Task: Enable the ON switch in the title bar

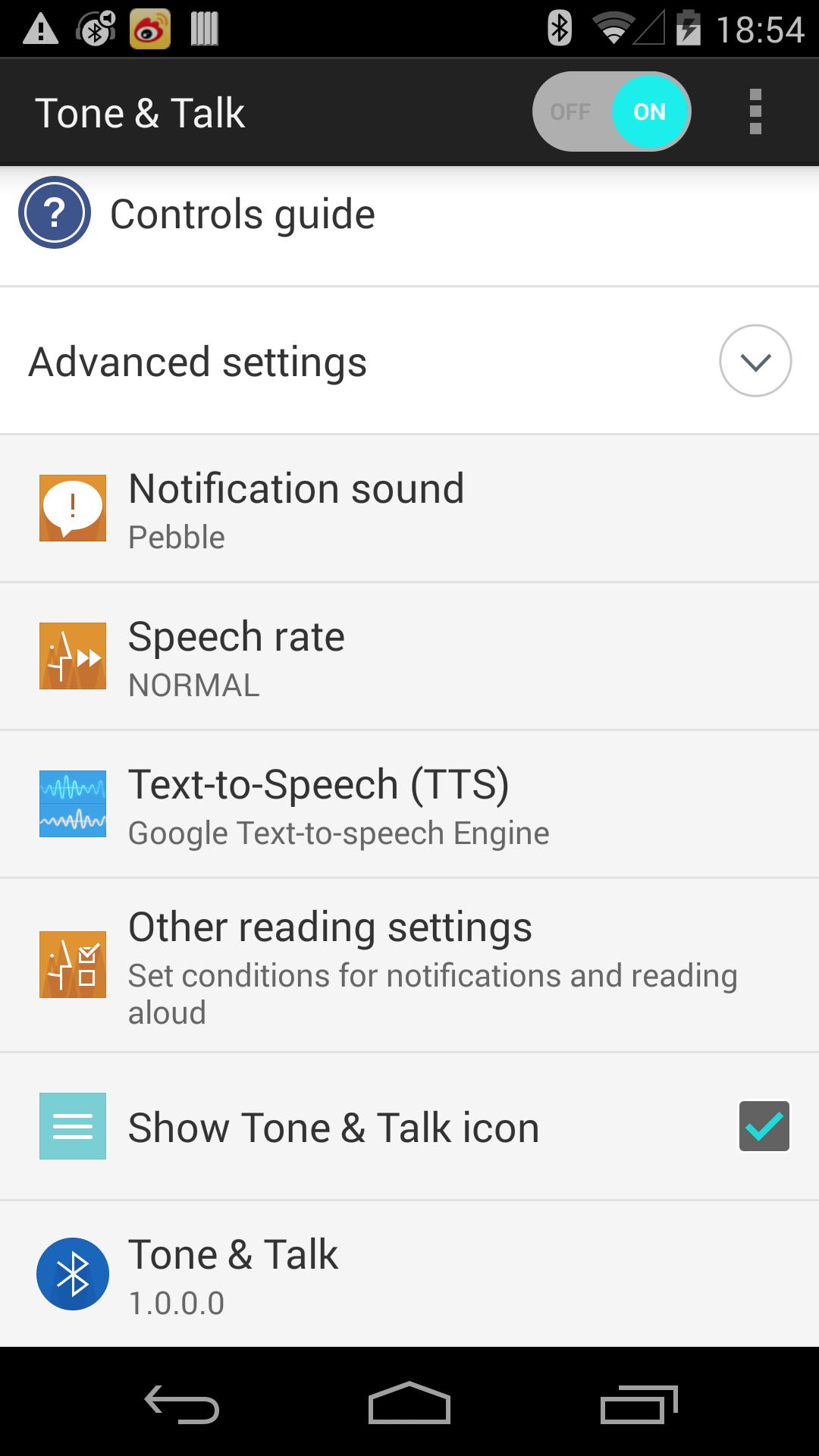Action: pyautogui.click(x=648, y=111)
